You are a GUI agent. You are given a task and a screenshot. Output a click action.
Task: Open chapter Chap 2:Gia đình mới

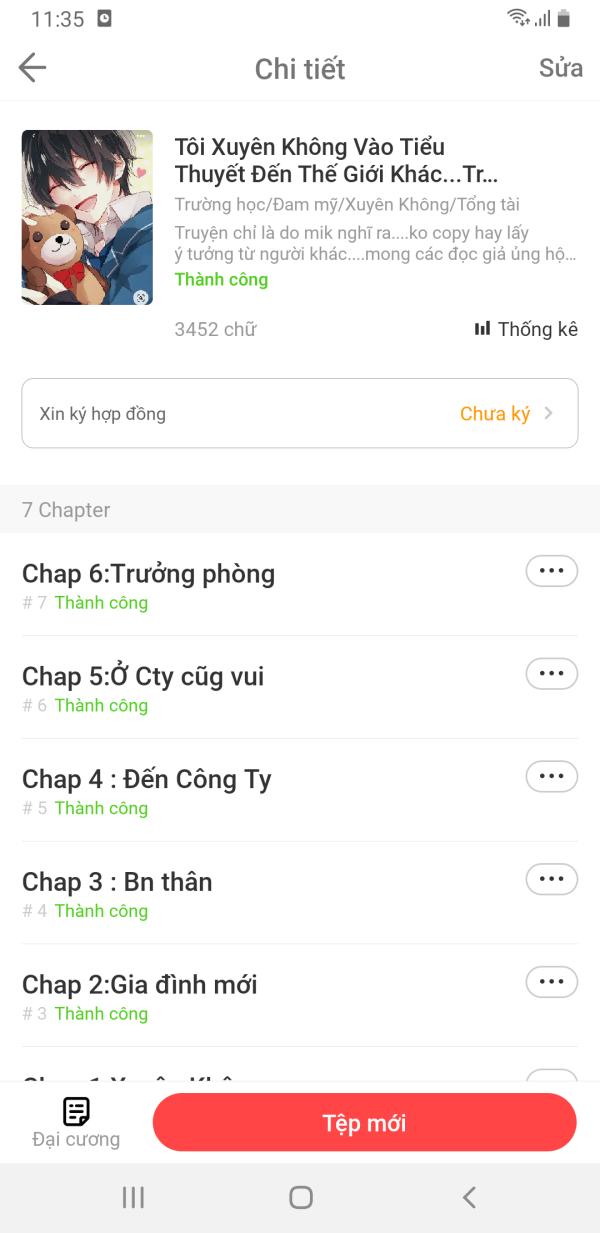[140, 986]
